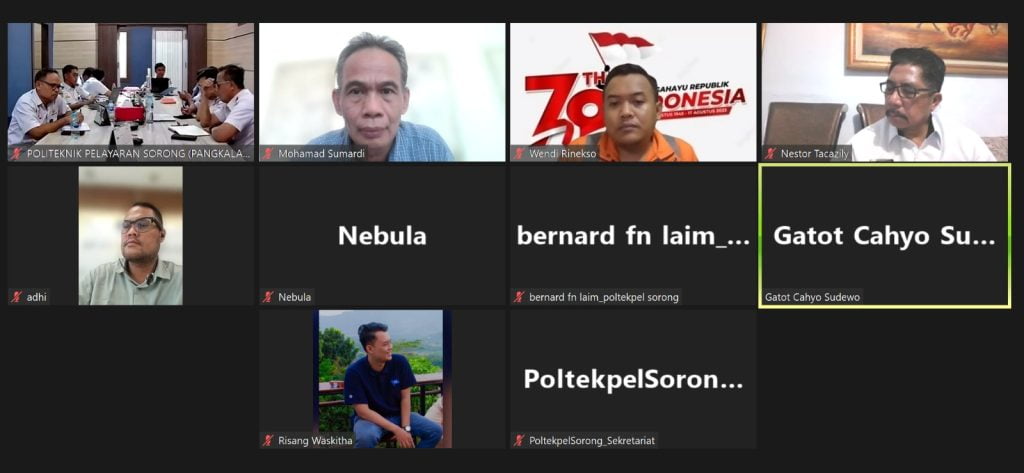1024x473 pixels.
Task: Tap Gatot Cahyo Sudewo's highlighted tile
Action: 884,235
